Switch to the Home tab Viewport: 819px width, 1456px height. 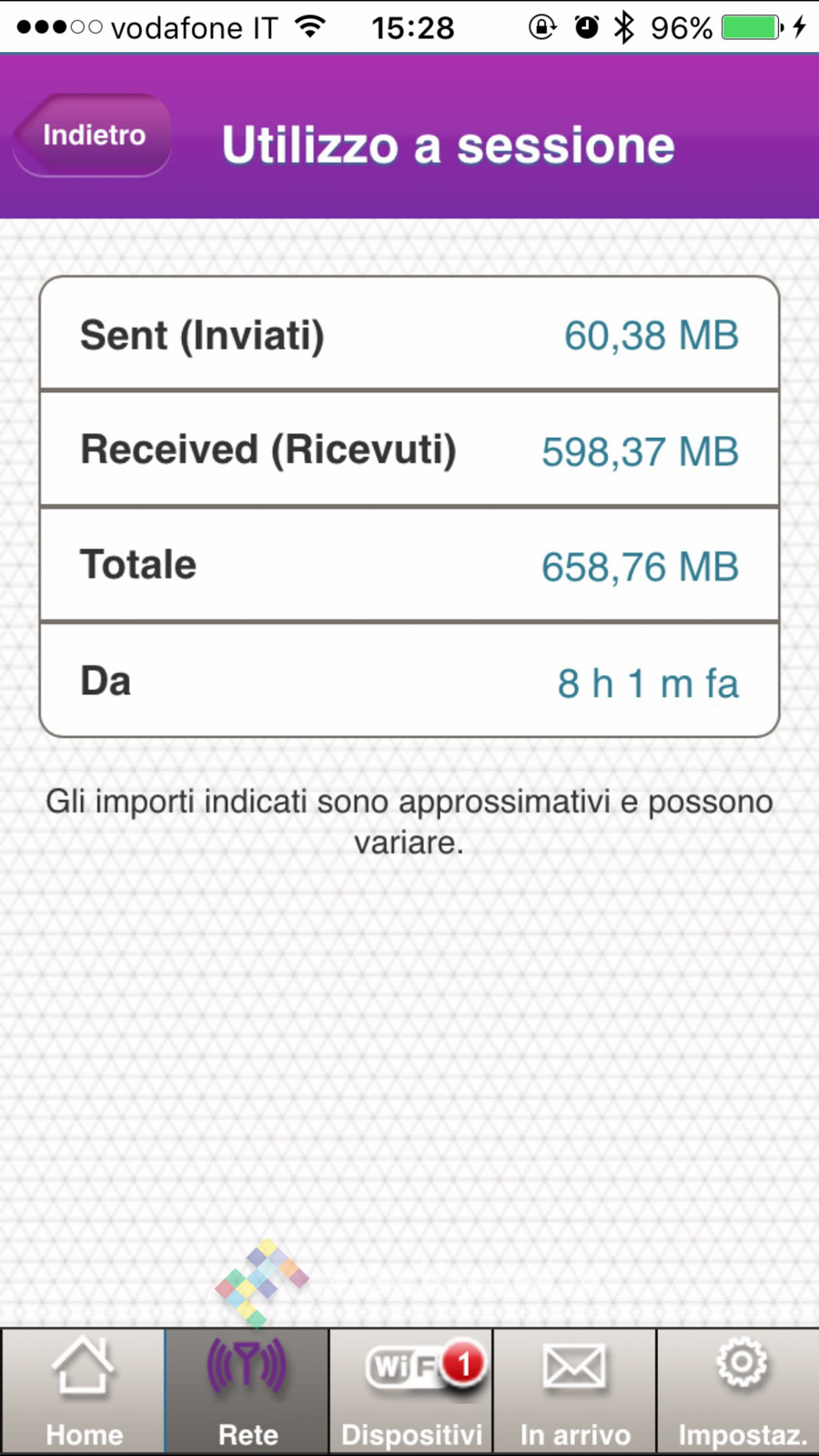83,1390
